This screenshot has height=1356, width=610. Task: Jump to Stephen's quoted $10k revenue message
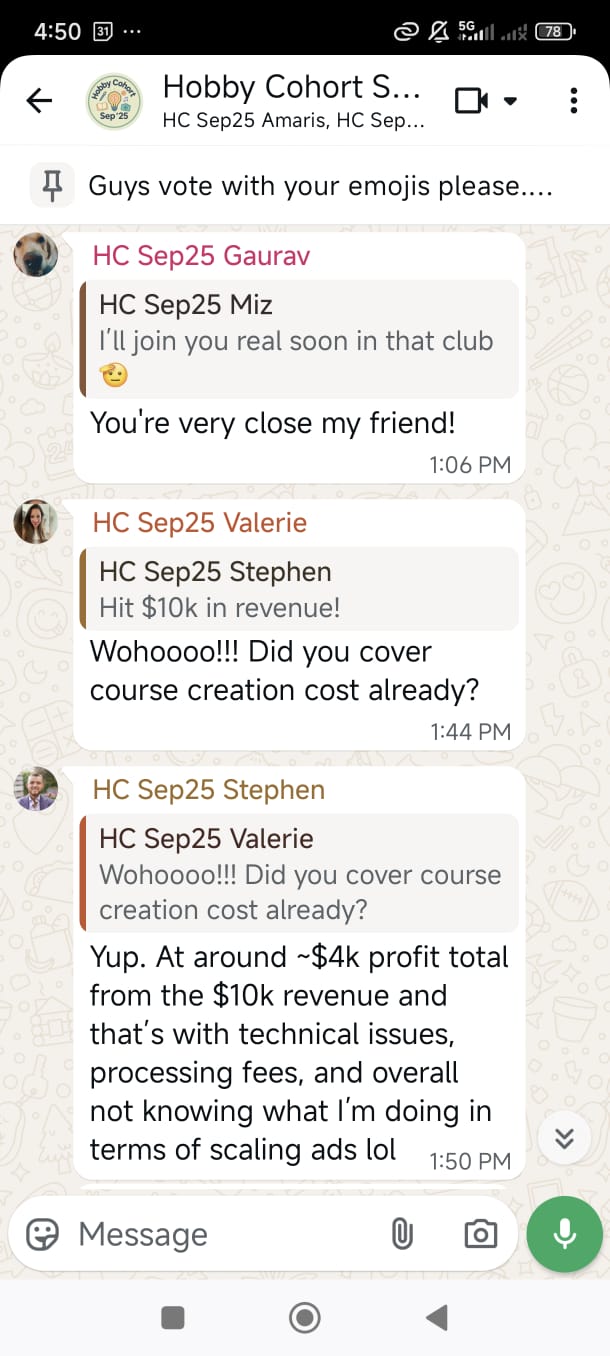[x=298, y=589]
